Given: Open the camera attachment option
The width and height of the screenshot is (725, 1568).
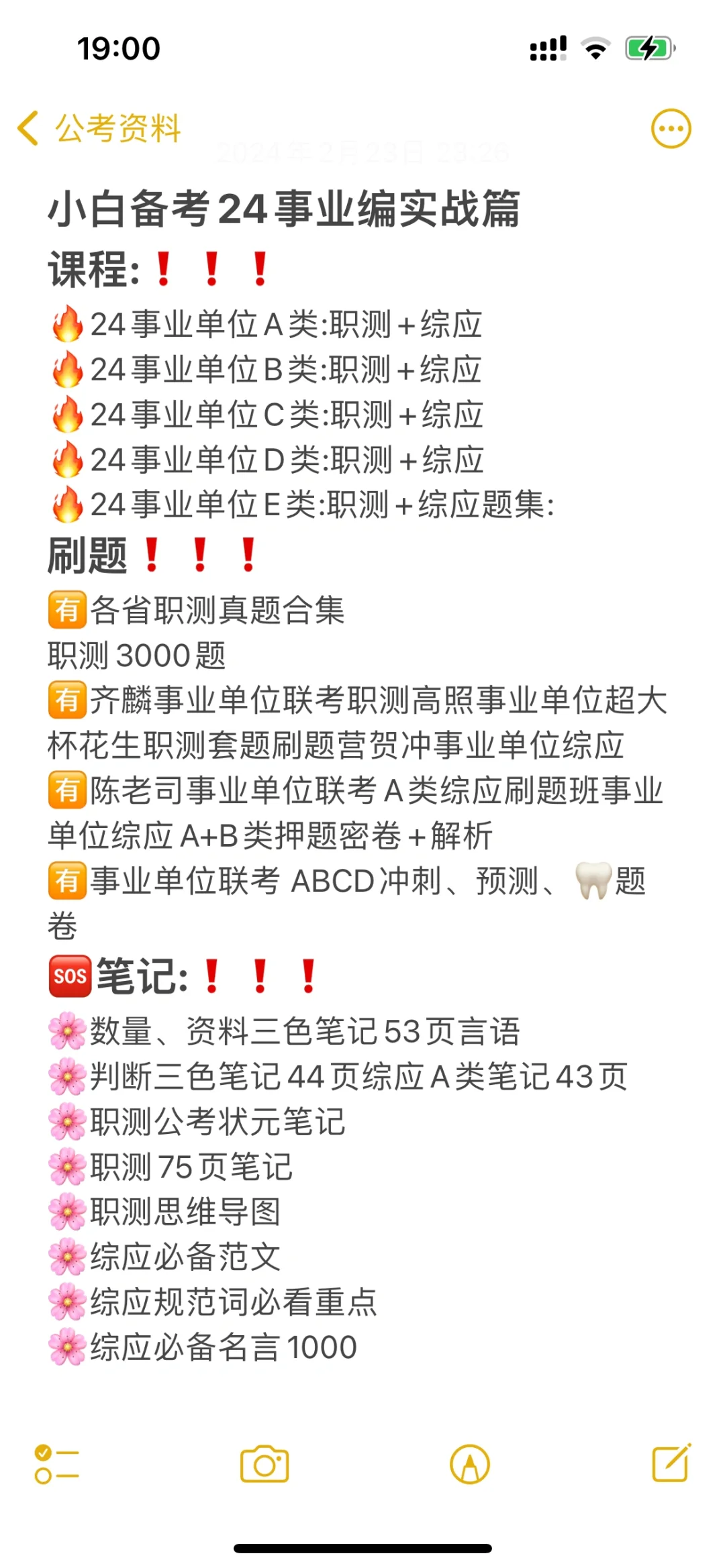Looking at the screenshot, I should [264, 1463].
